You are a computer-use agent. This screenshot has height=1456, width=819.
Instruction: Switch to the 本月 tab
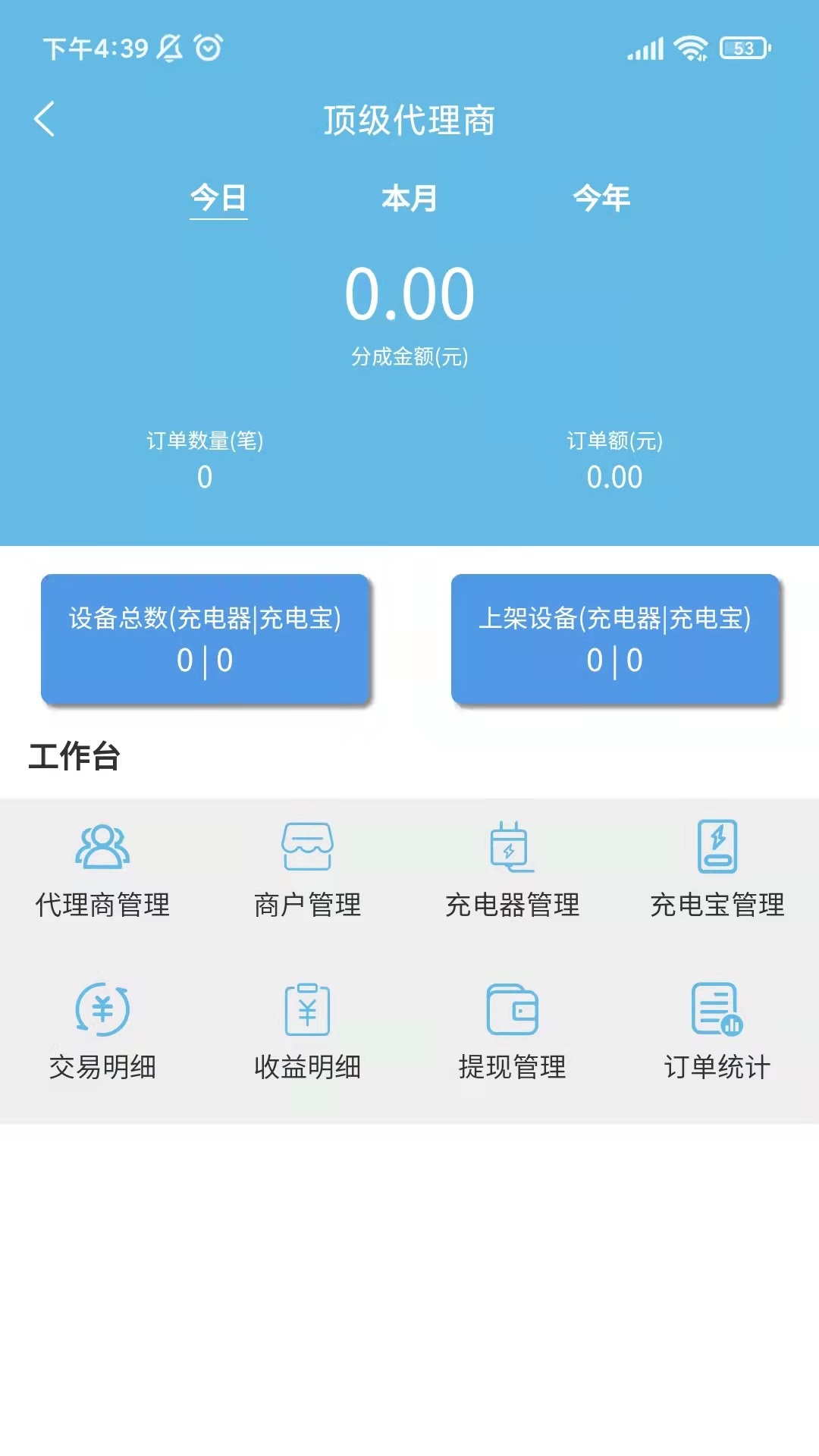409,199
